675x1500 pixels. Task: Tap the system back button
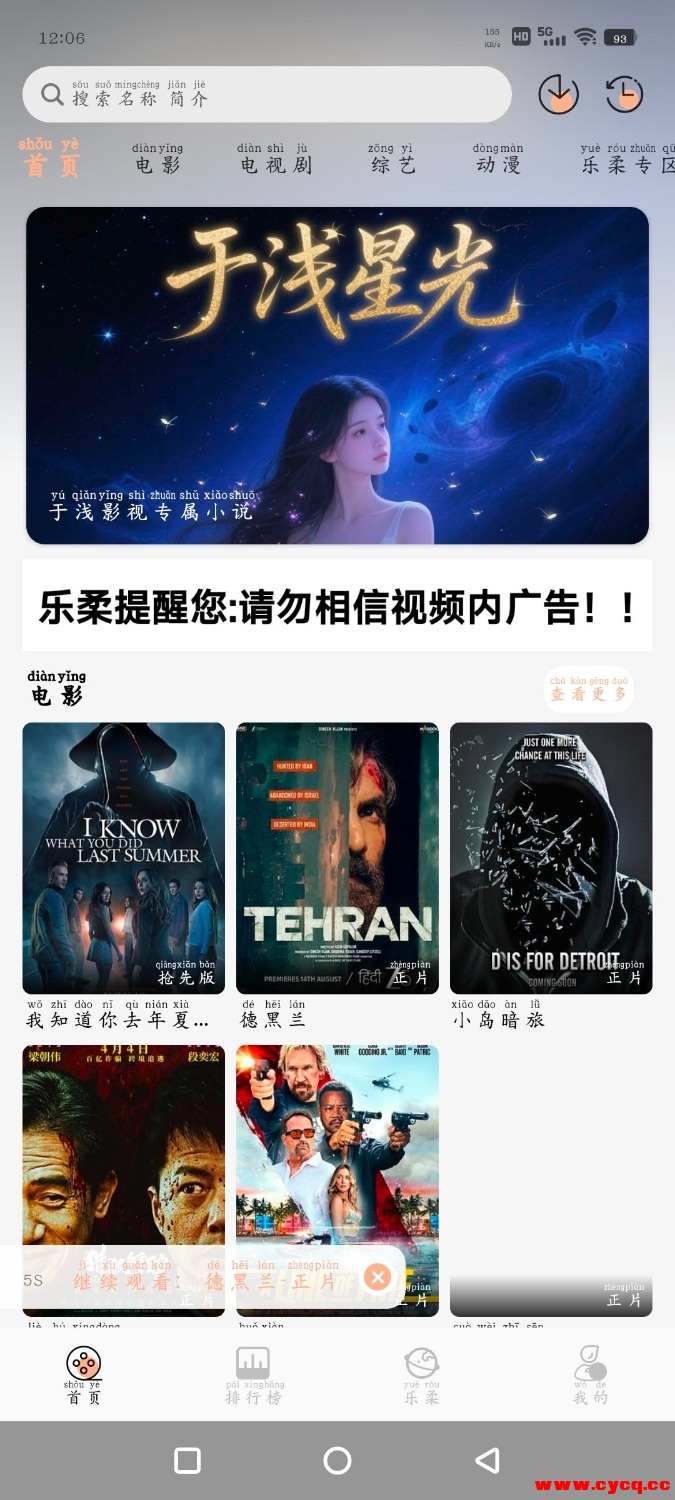[x=487, y=1461]
